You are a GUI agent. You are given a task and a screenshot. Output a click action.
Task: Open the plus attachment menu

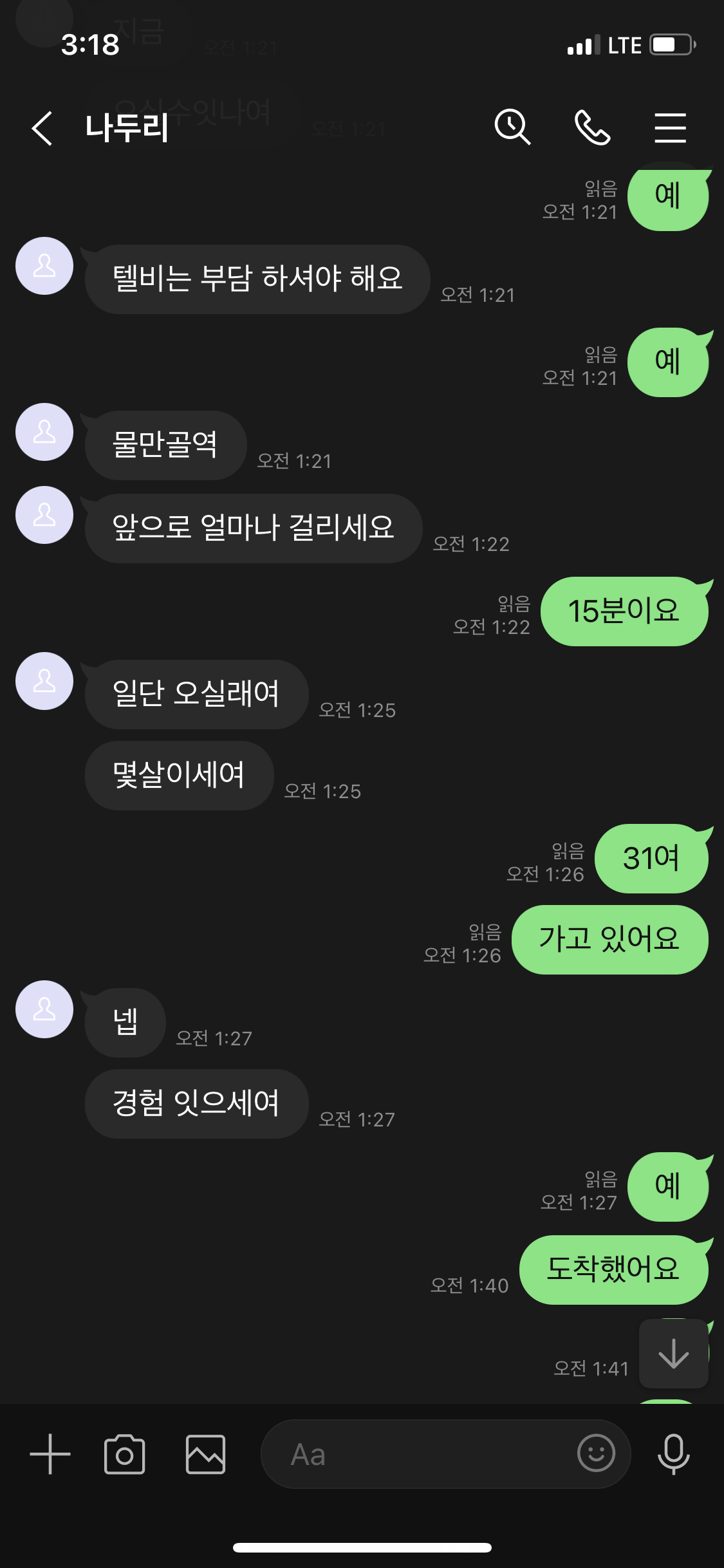pos(50,1454)
